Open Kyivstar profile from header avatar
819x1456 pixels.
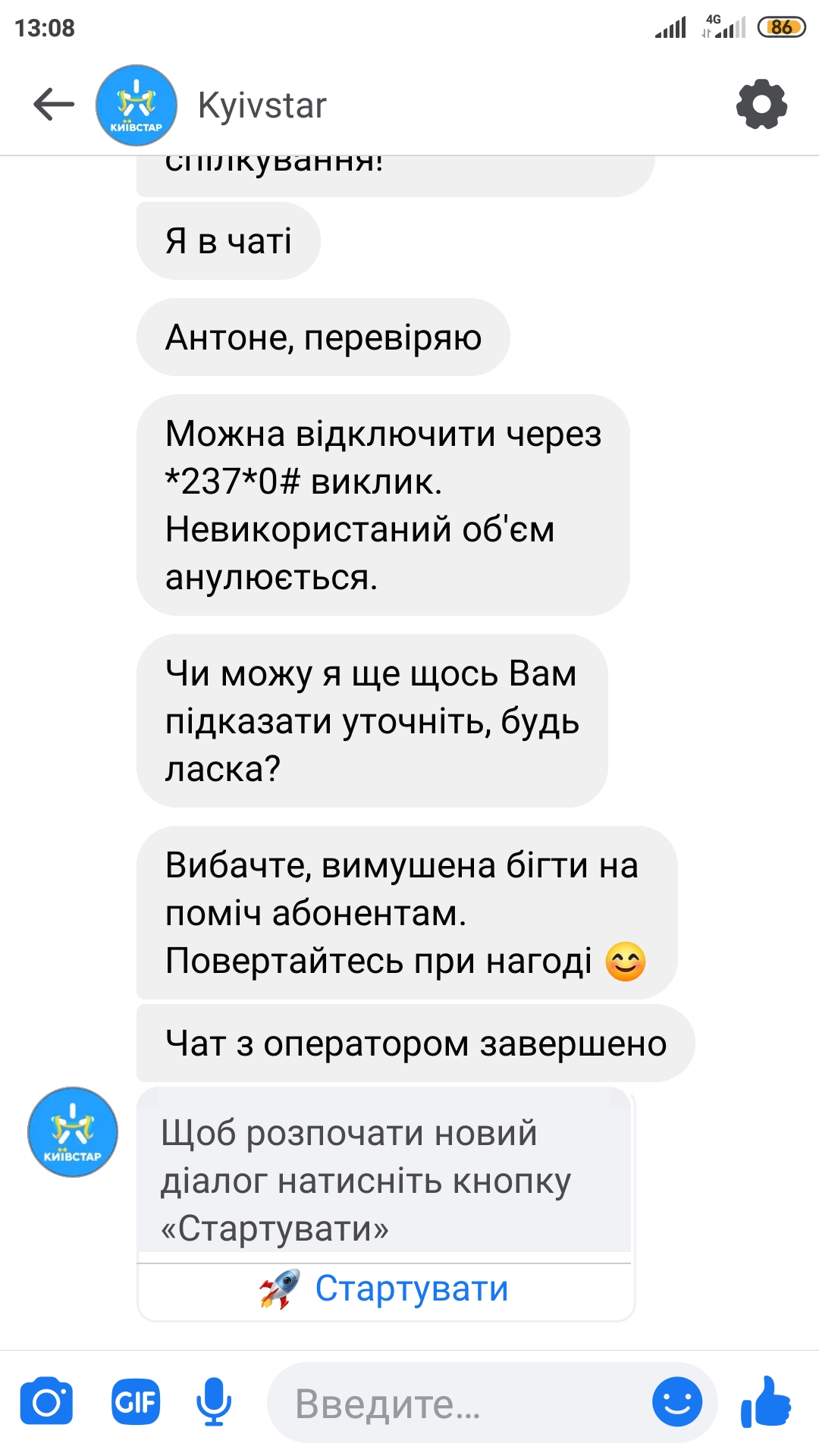click(x=136, y=105)
